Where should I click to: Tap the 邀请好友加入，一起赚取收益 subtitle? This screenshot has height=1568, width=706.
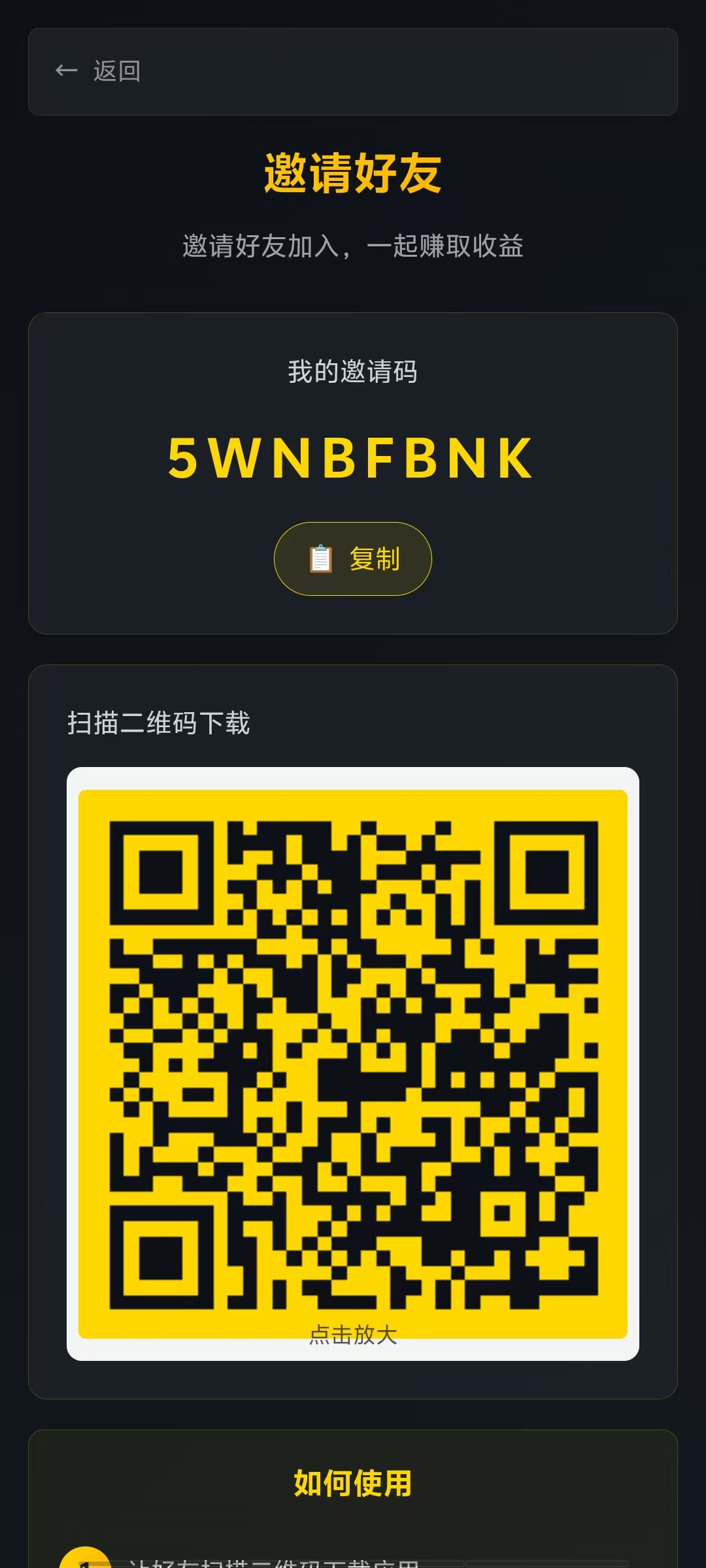click(352, 246)
